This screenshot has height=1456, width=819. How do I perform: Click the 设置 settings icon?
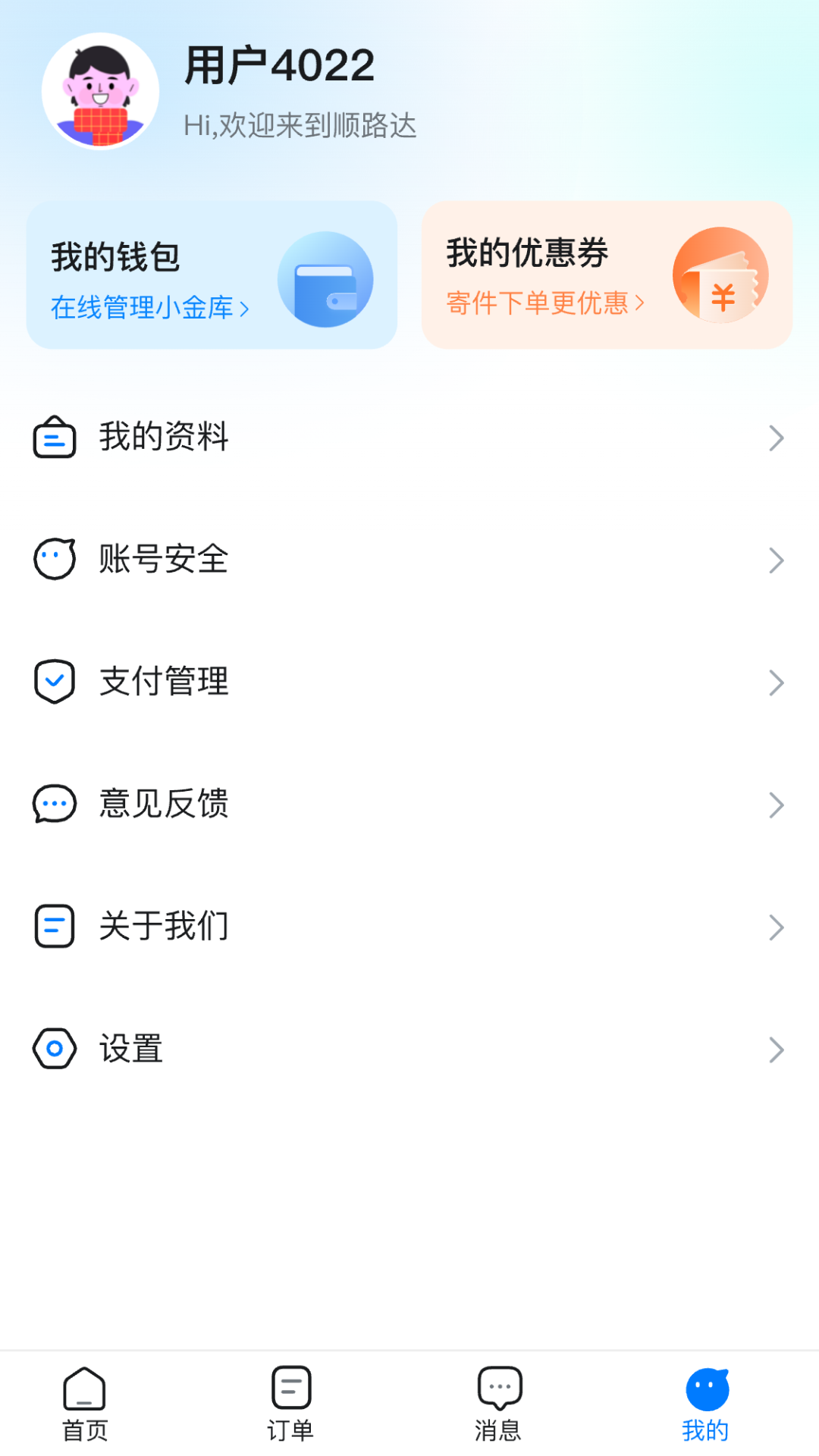tap(54, 1049)
